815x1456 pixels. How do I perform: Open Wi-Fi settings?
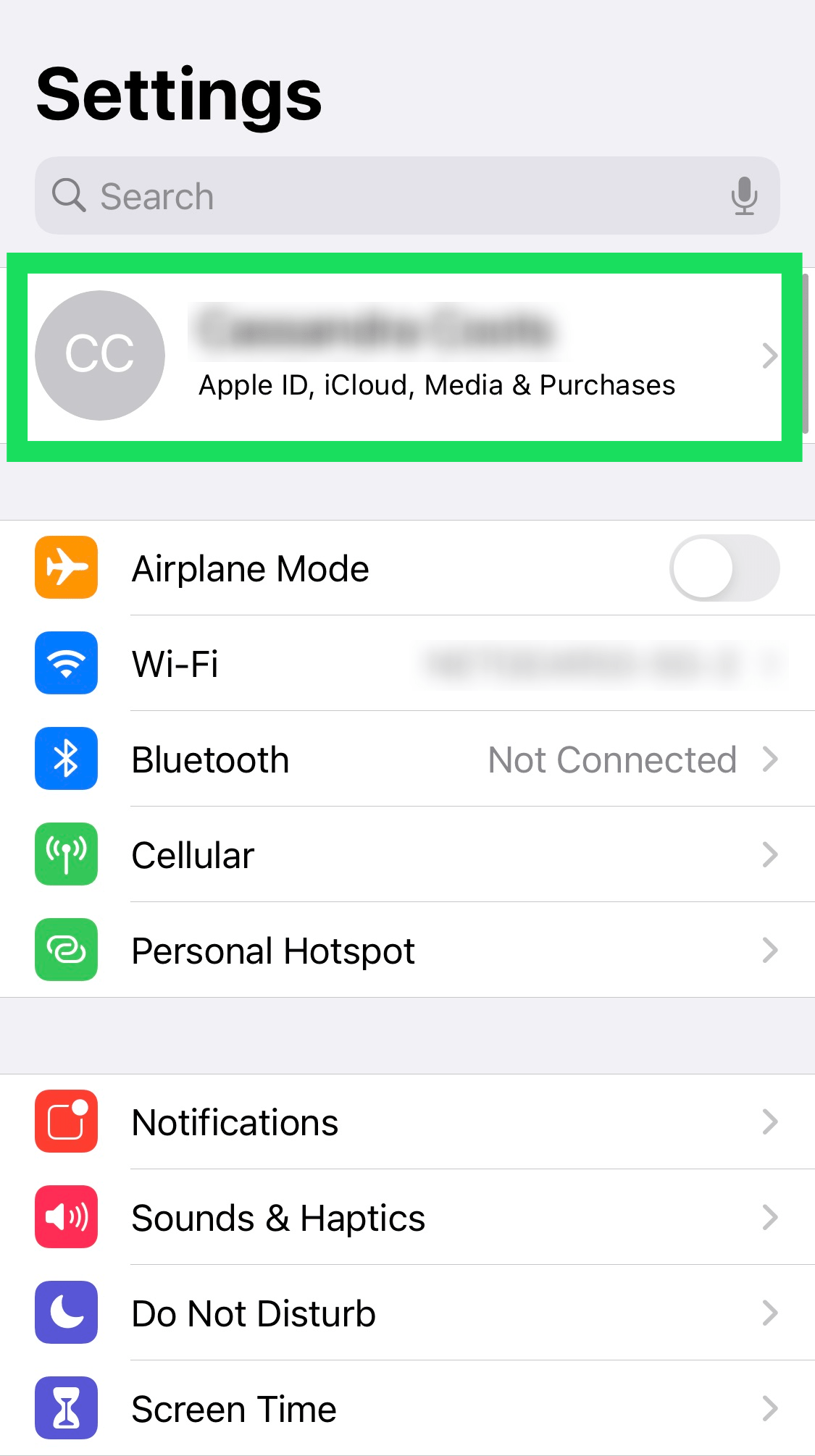tap(407, 663)
